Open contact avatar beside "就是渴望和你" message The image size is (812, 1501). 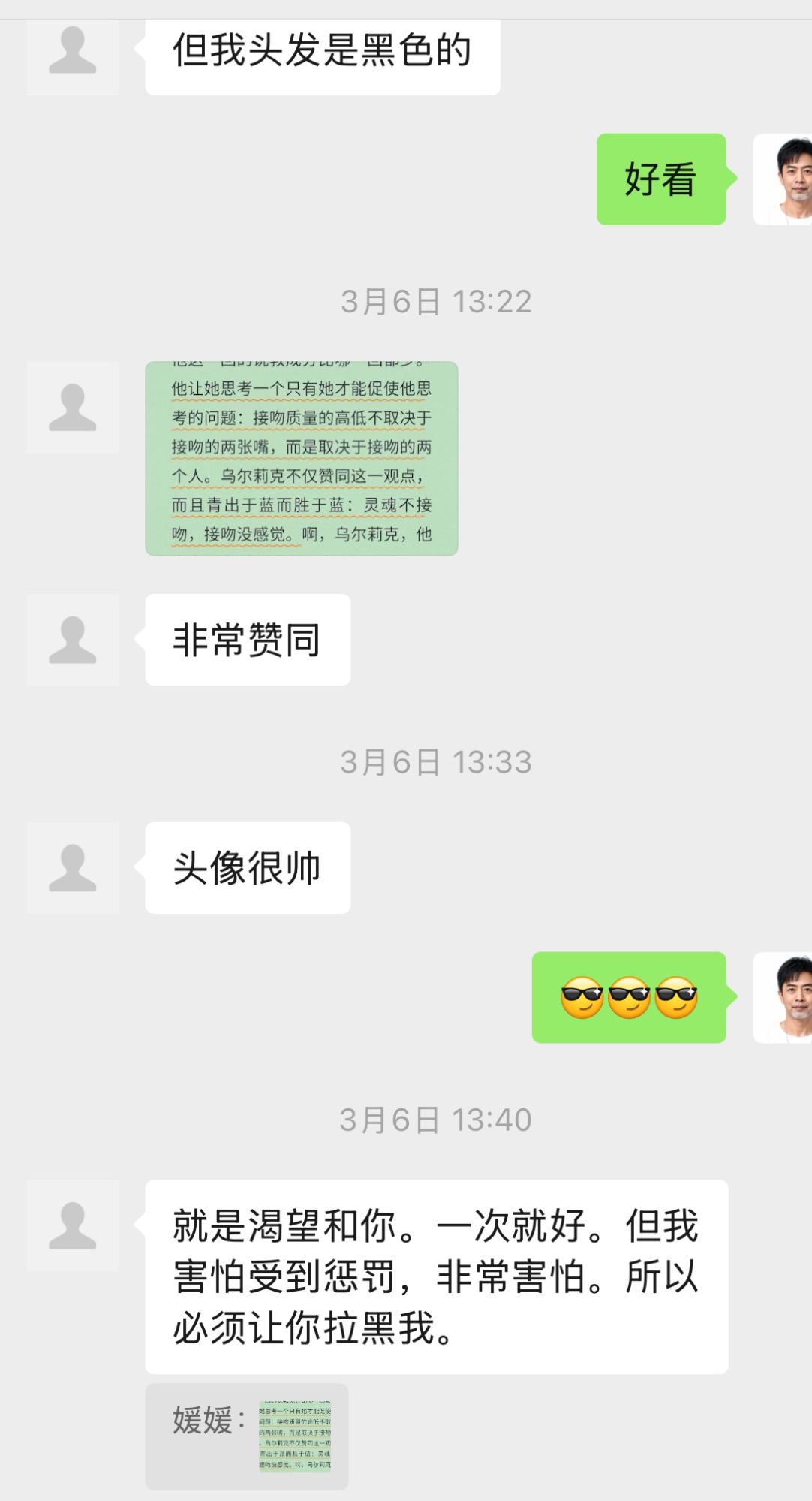[73, 1225]
